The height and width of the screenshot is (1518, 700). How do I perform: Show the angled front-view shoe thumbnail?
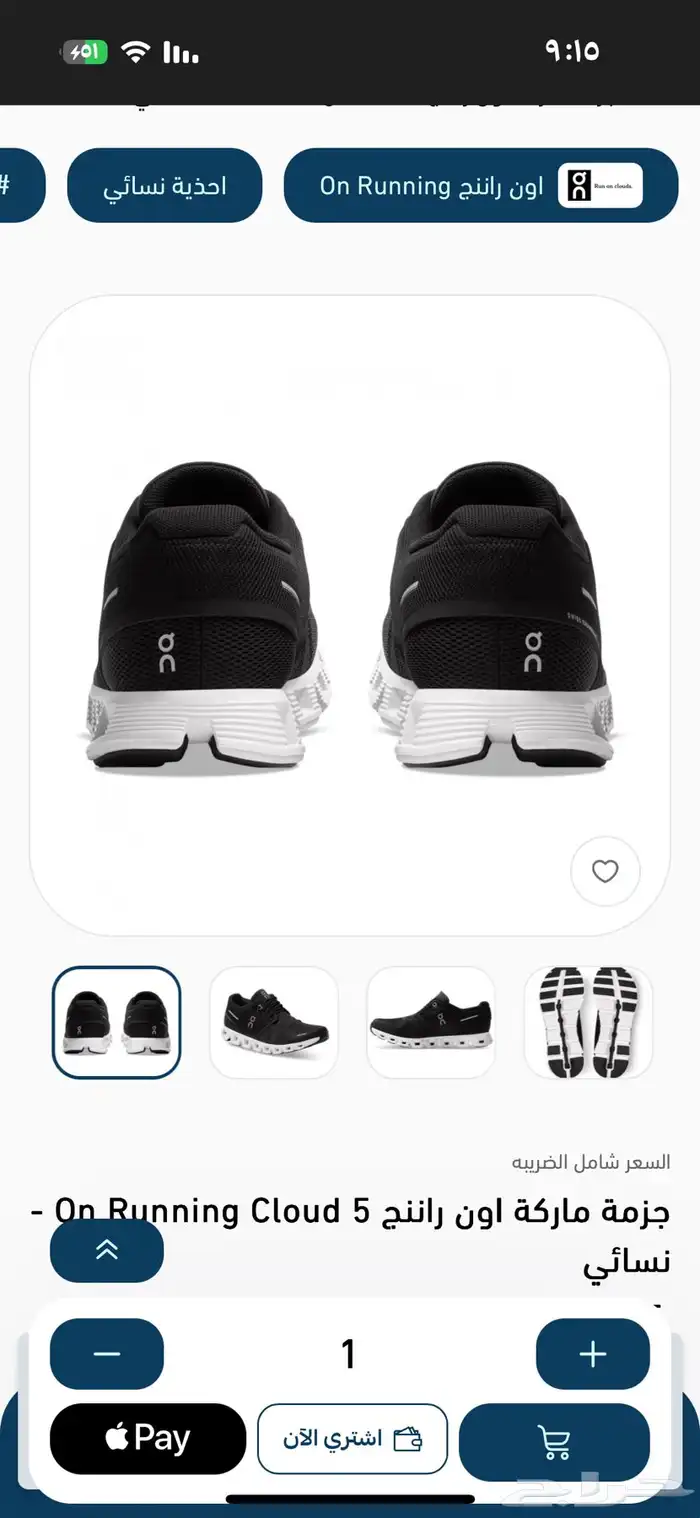(x=273, y=1022)
